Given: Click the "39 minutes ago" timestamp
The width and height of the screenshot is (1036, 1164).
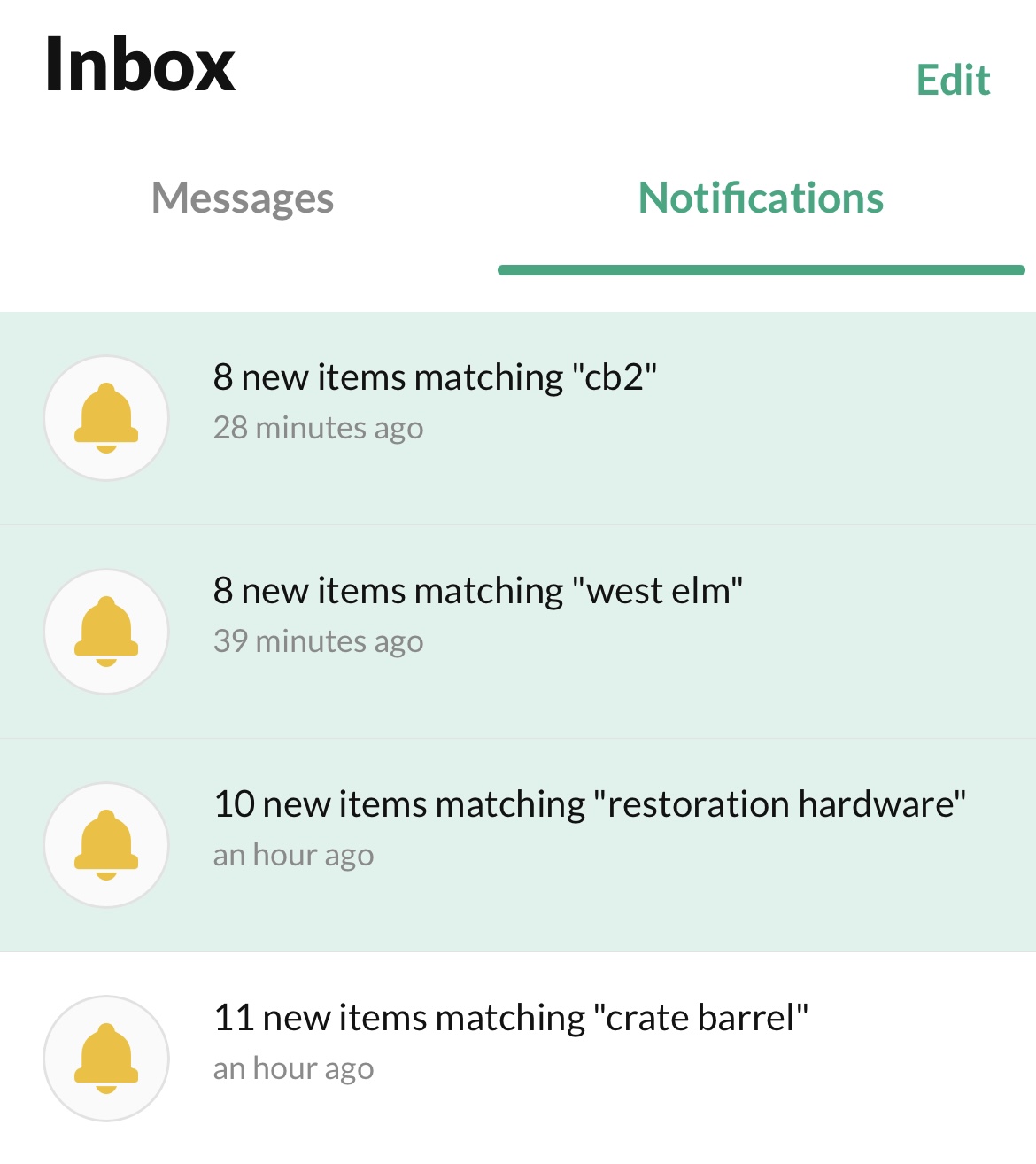Looking at the screenshot, I should 319,640.
